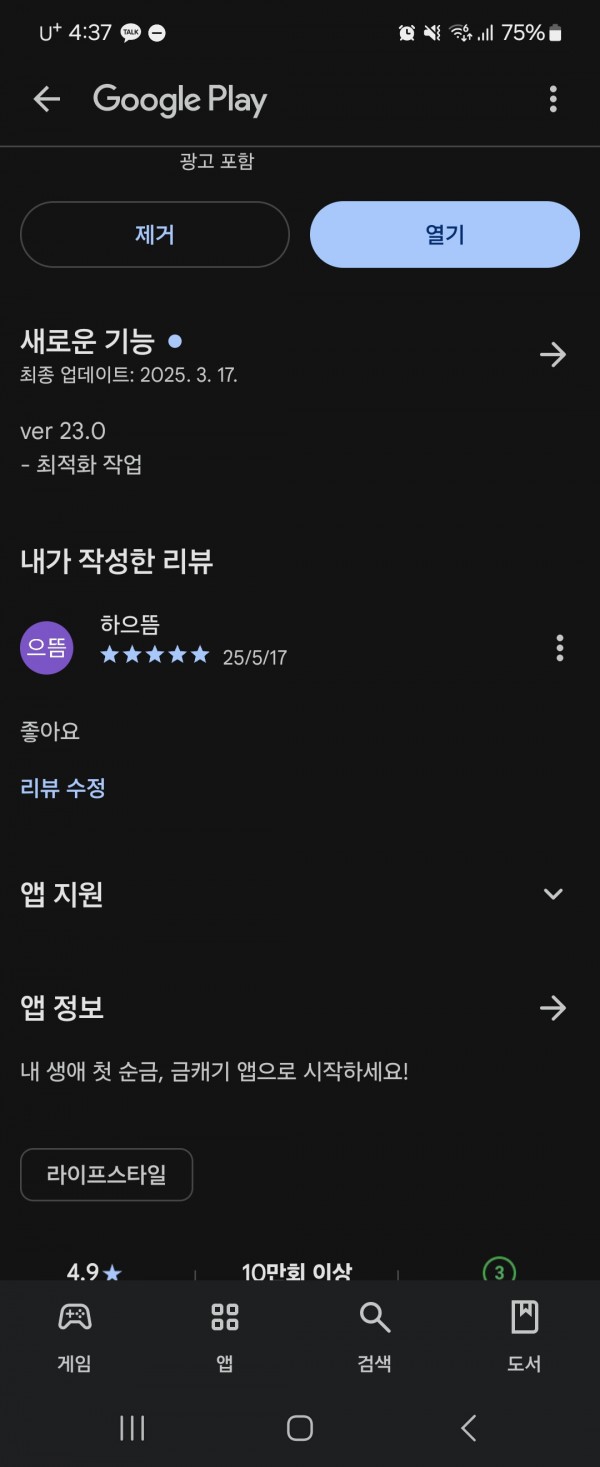Go to the home screen

tap(300, 1428)
